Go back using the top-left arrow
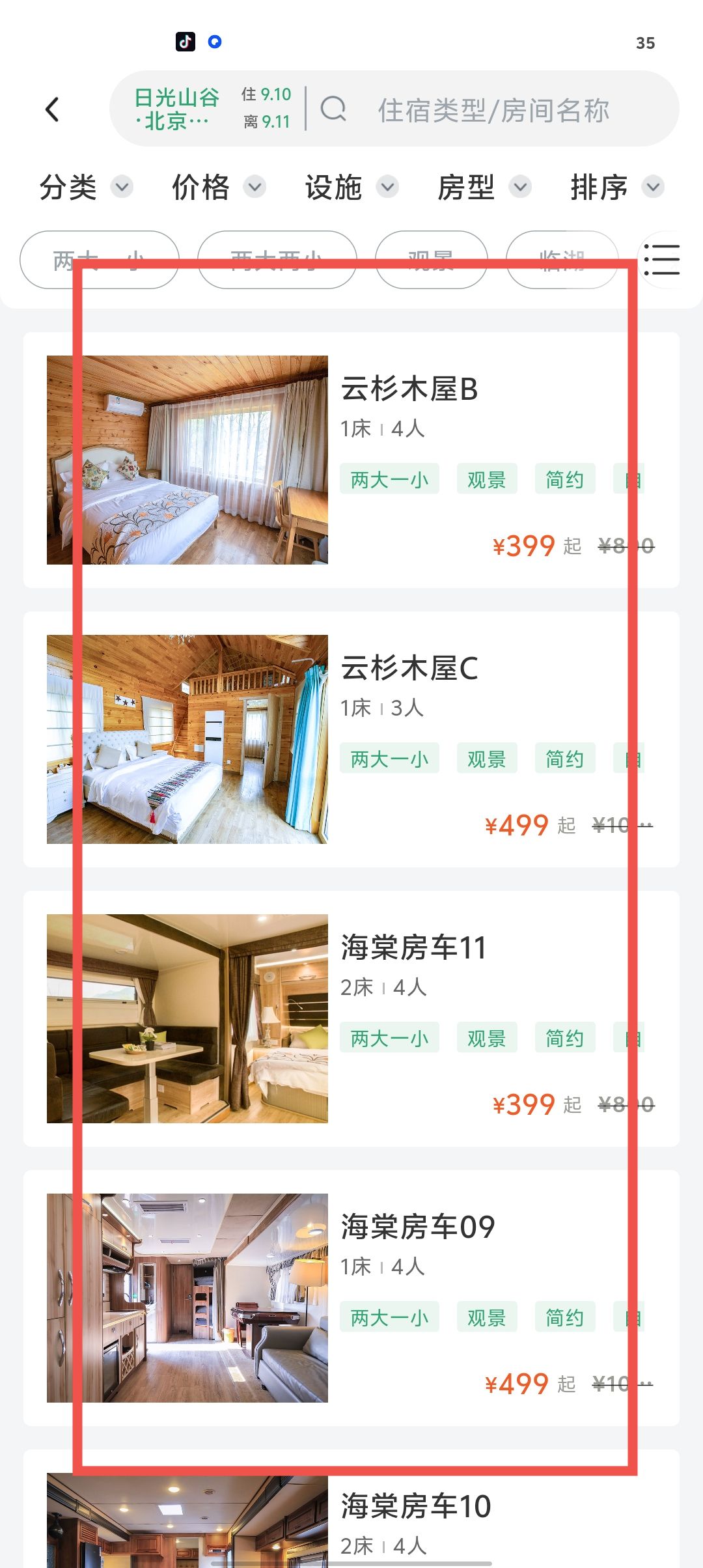 pyautogui.click(x=53, y=109)
